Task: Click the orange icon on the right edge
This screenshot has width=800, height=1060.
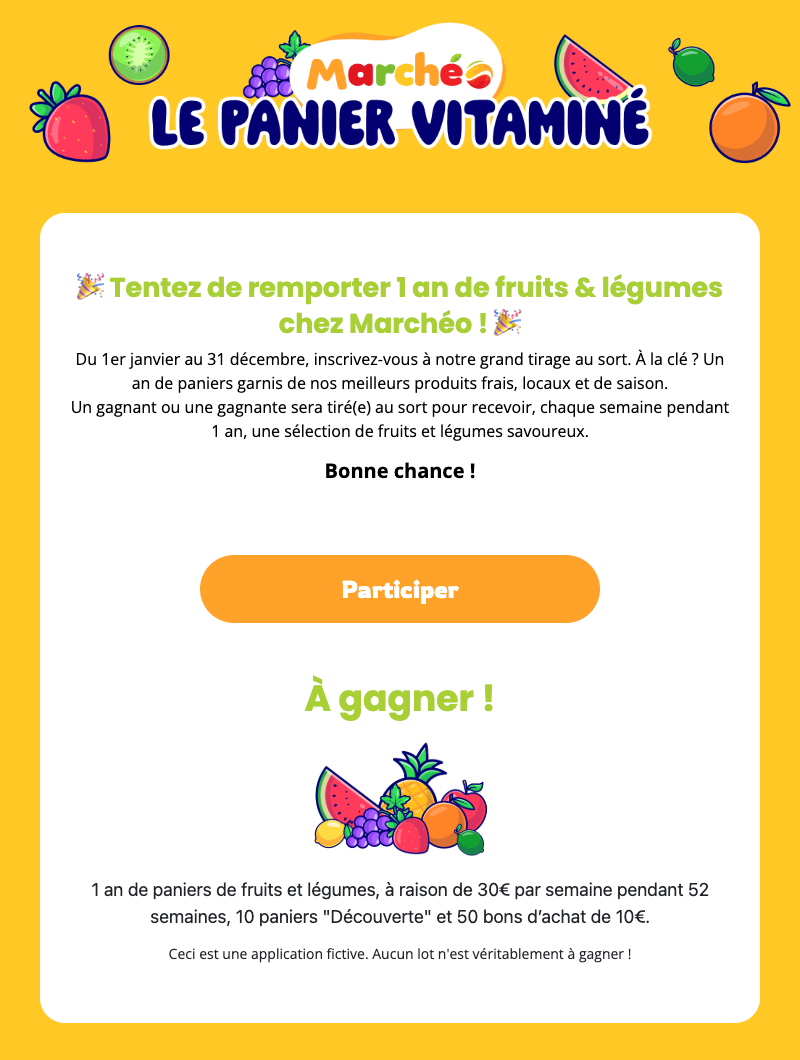Action: click(x=742, y=125)
